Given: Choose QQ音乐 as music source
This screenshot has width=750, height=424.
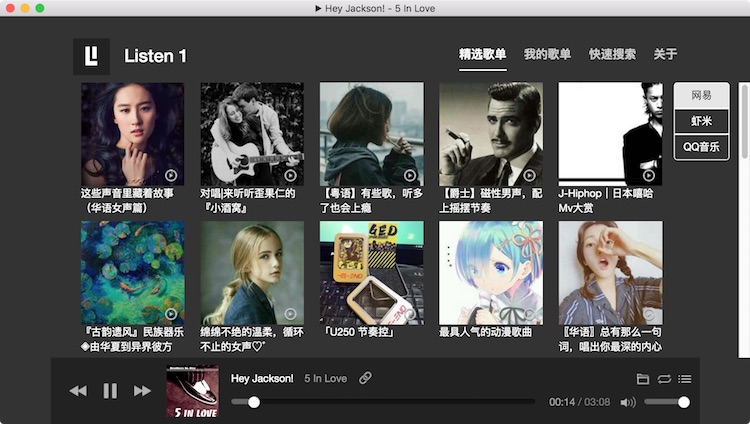Looking at the screenshot, I should tap(701, 146).
